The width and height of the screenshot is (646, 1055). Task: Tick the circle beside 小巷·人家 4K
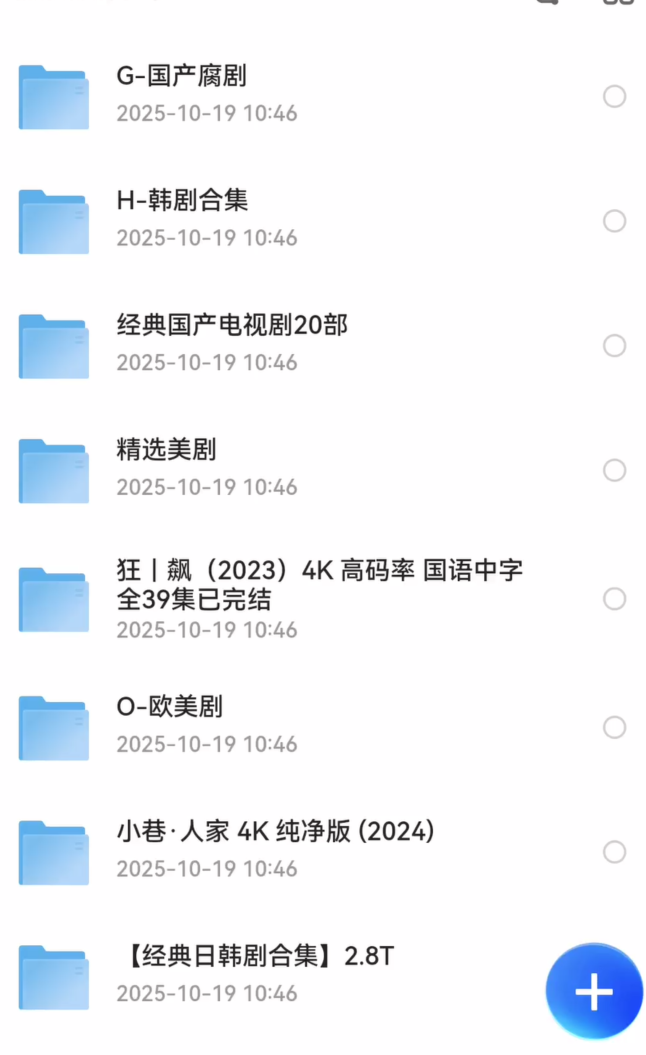pos(614,852)
